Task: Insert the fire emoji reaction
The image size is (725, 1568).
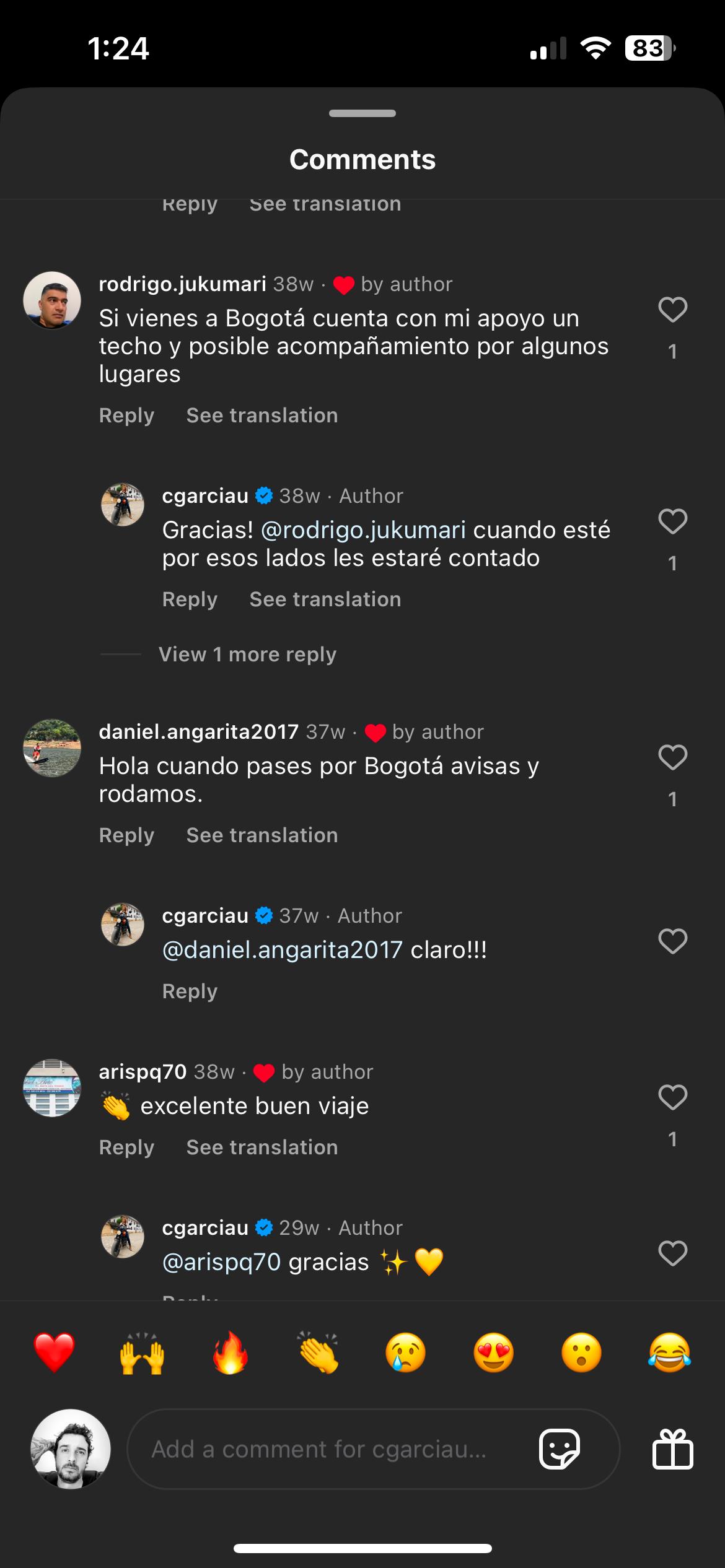Action: click(230, 1352)
